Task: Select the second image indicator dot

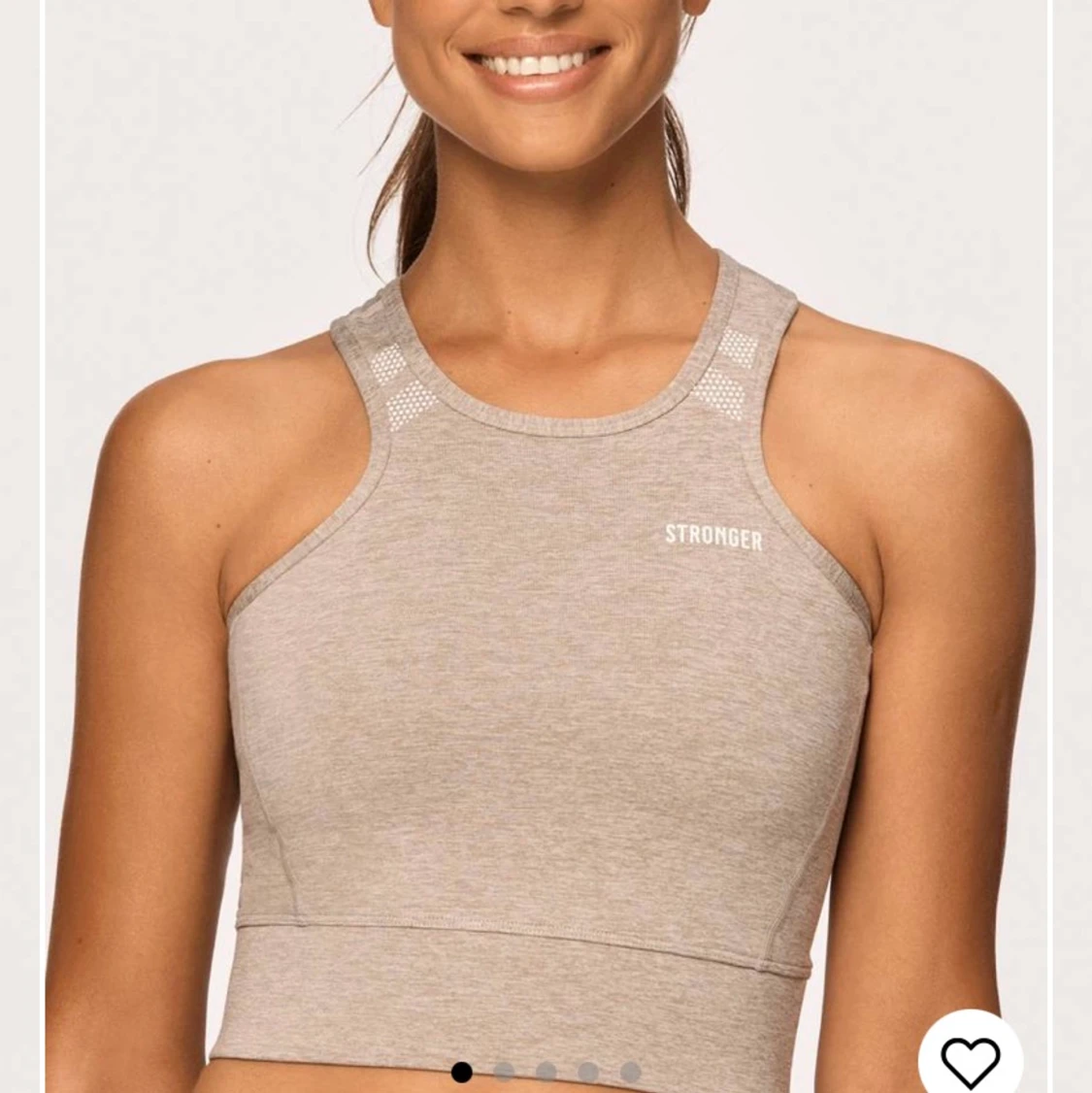Action: click(x=503, y=1071)
